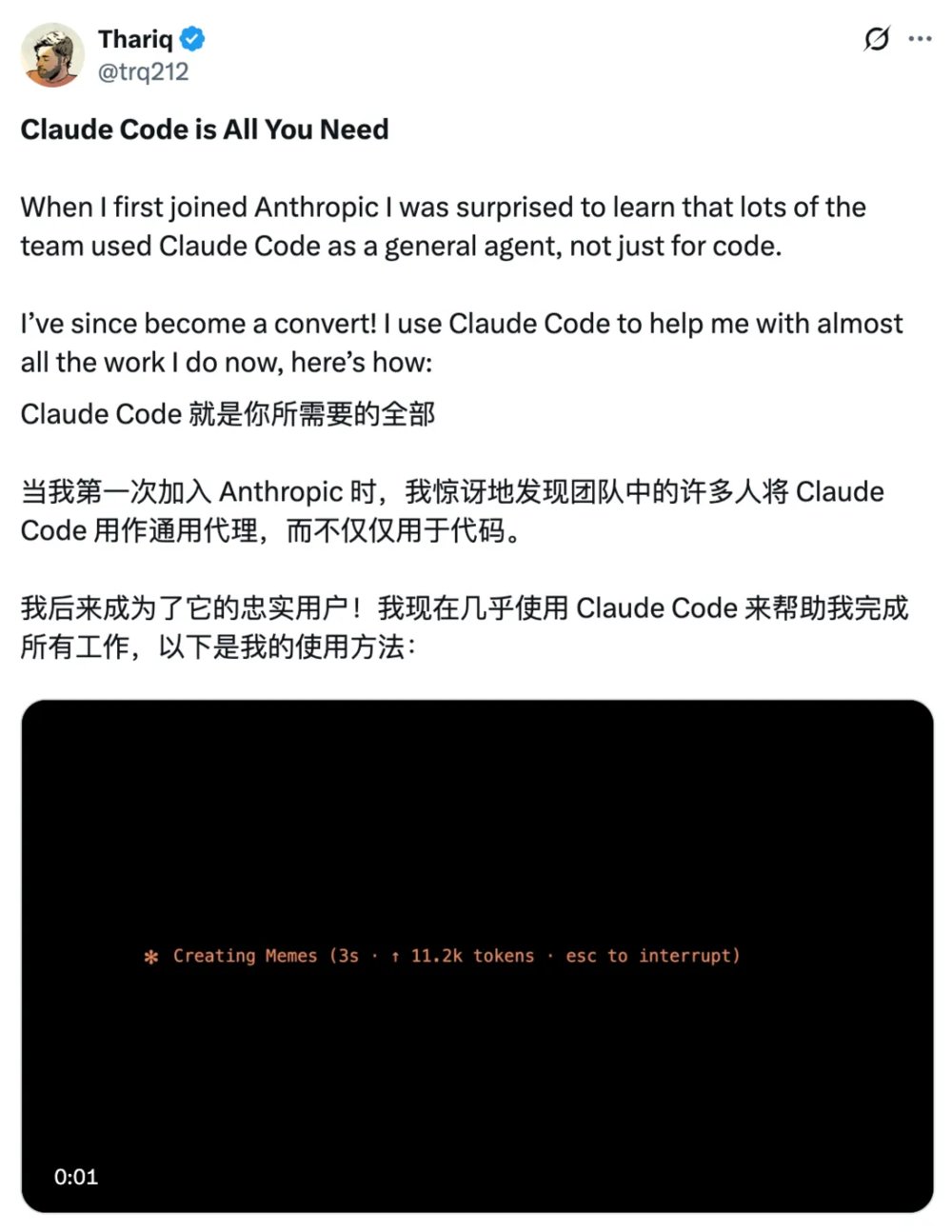
Task: Open the post's three-dot overflow menu
Action: [920, 39]
